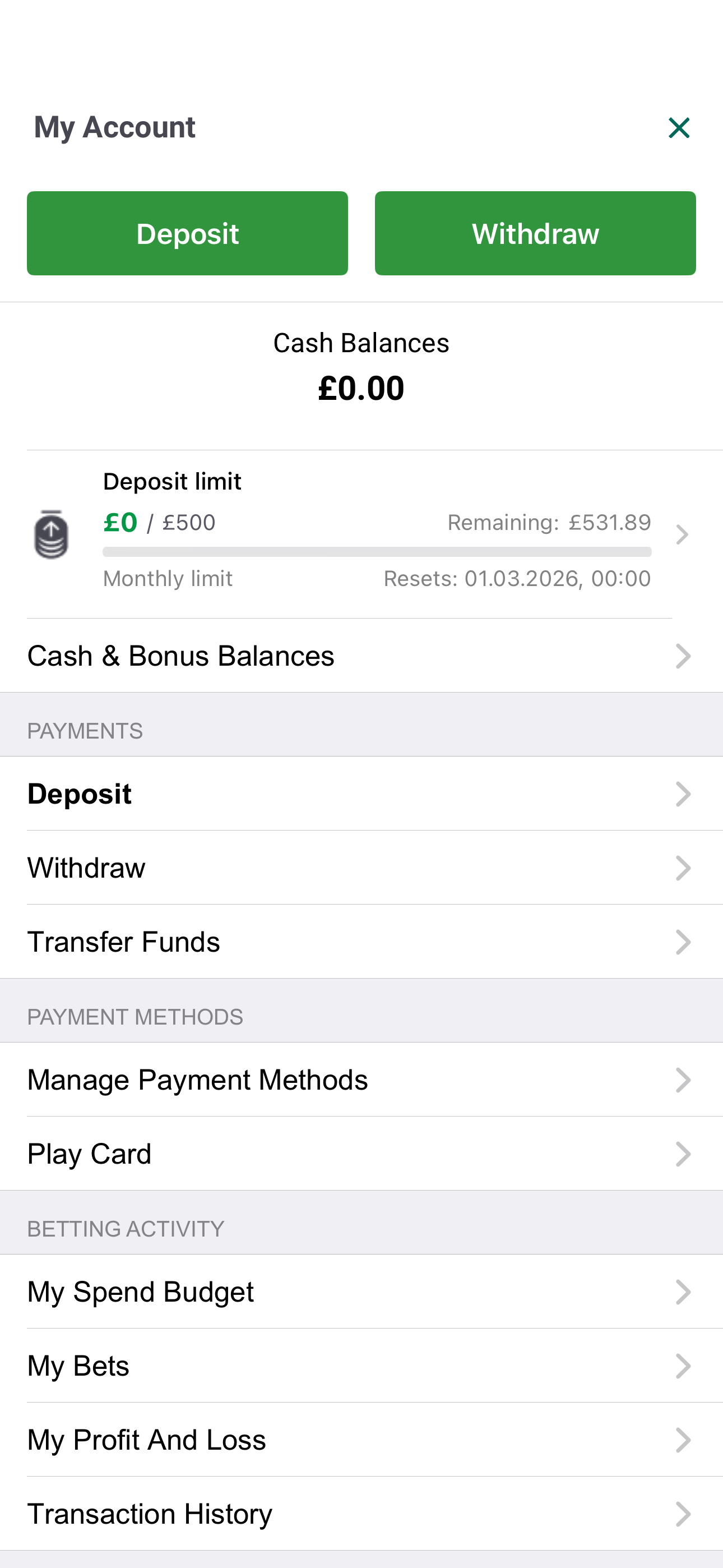Close the My Account panel
Image resolution: width=723 pixels, height=1568 pixels.
pyautogui.click(x=679, y=128)
